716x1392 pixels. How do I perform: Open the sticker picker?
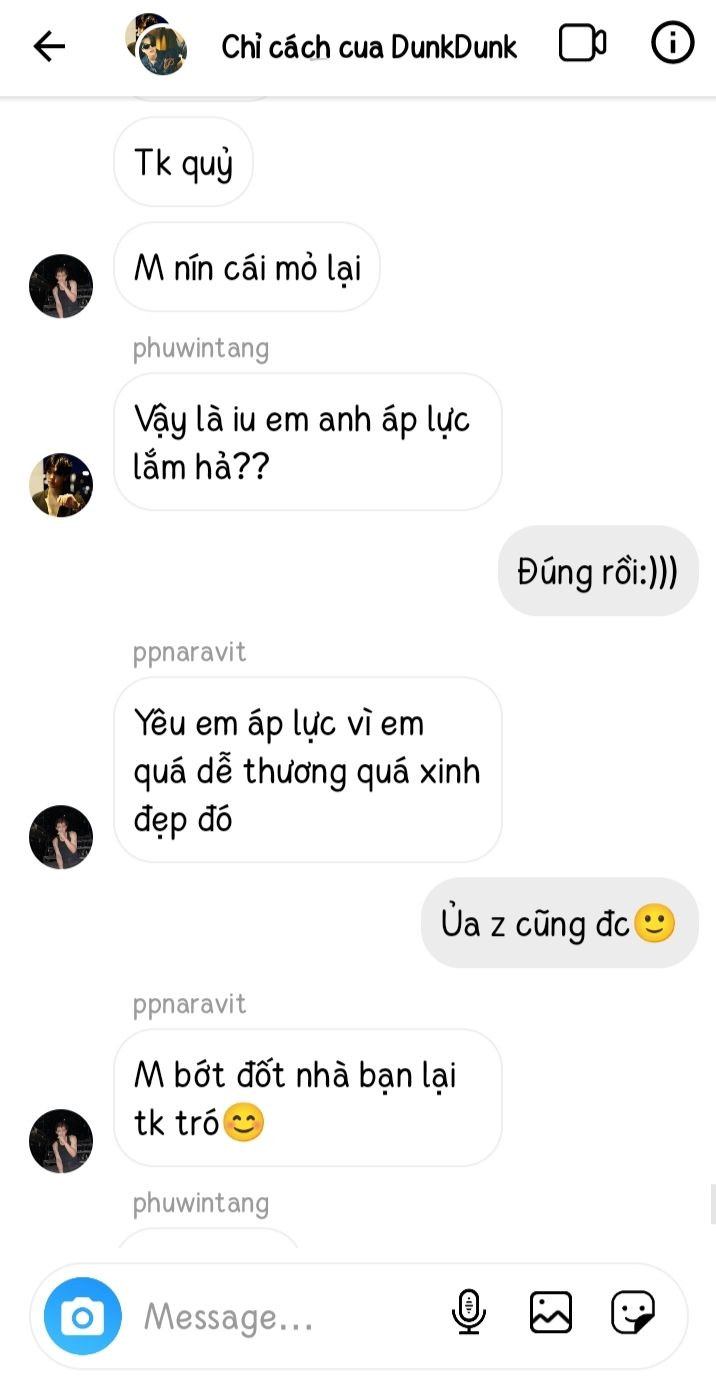[632, 1312]
